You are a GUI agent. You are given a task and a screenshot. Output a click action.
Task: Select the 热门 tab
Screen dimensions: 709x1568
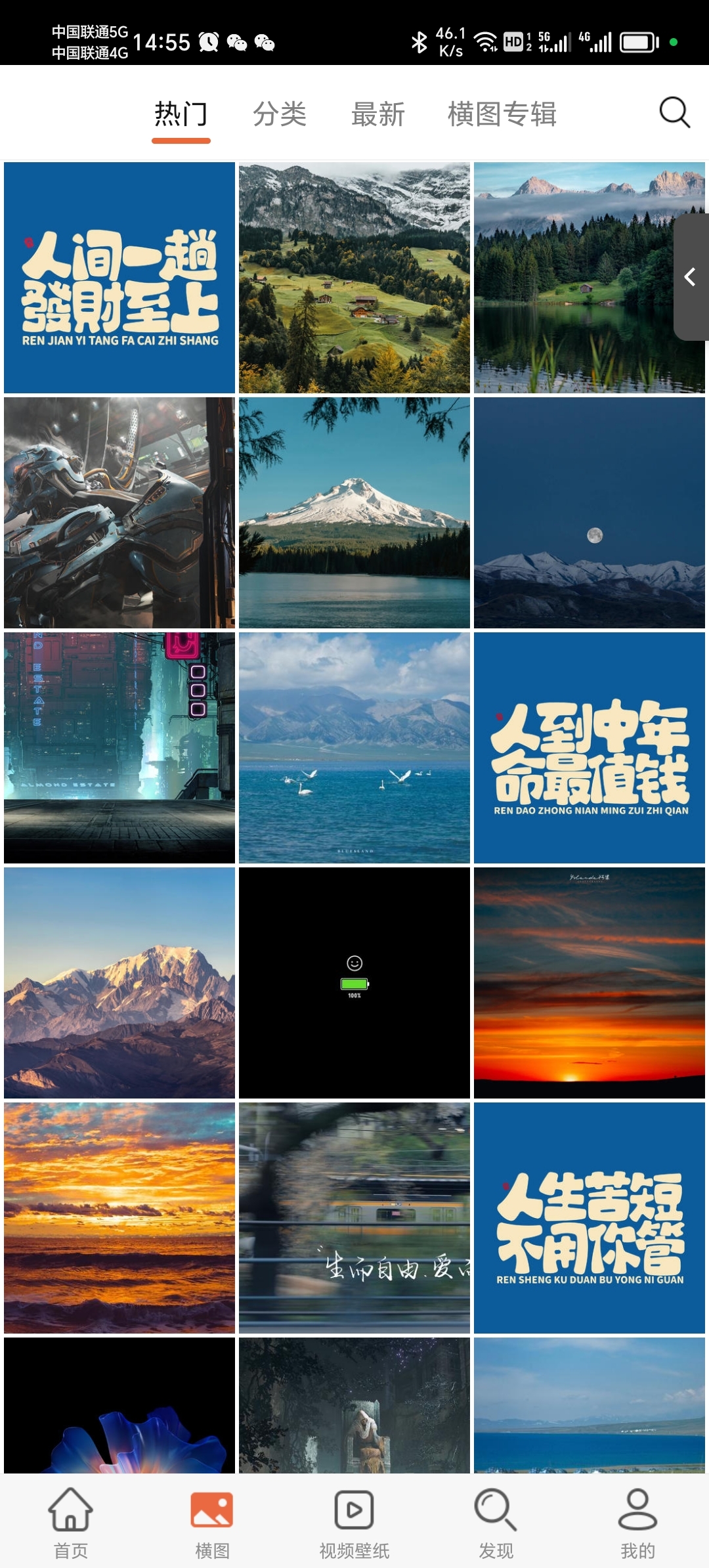181,114
